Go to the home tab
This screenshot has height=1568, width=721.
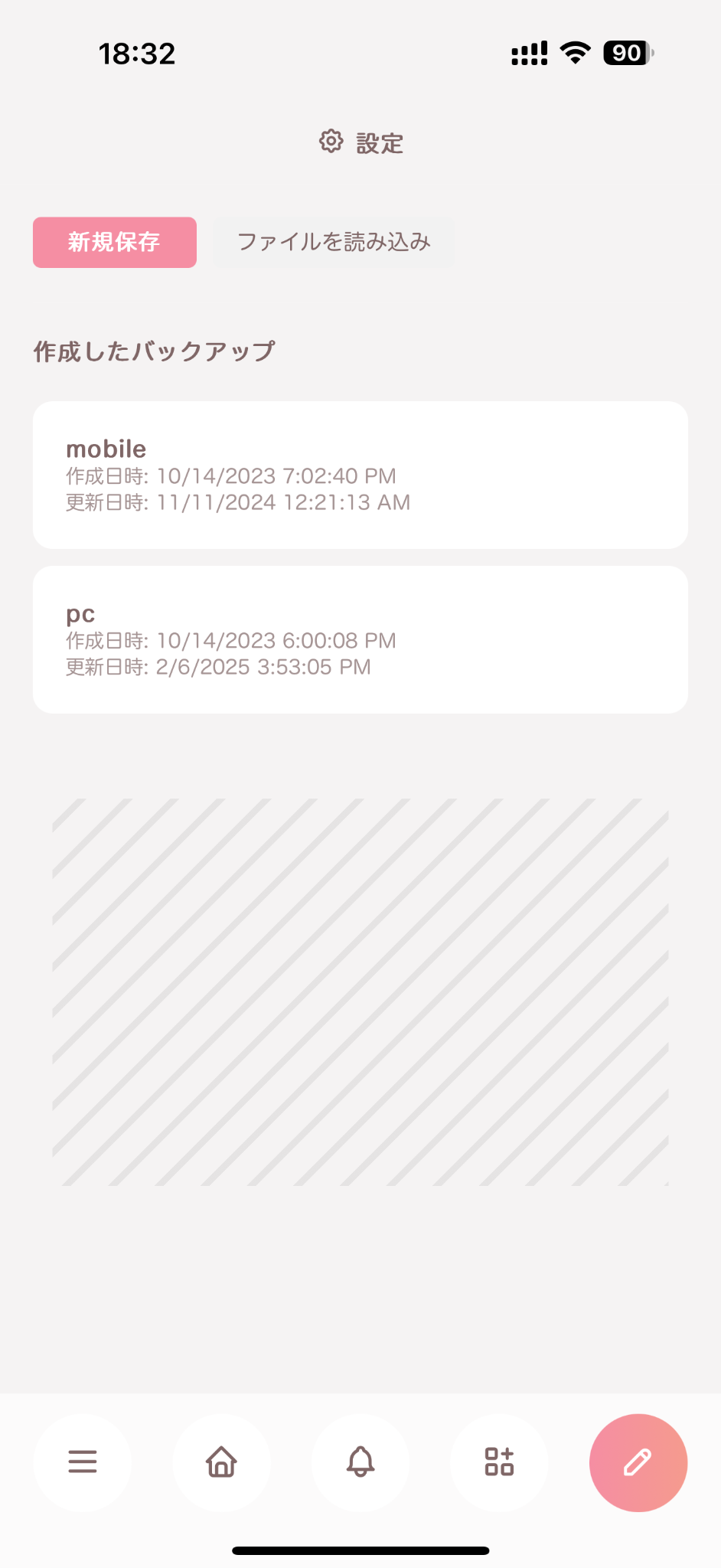(221, 1462)
